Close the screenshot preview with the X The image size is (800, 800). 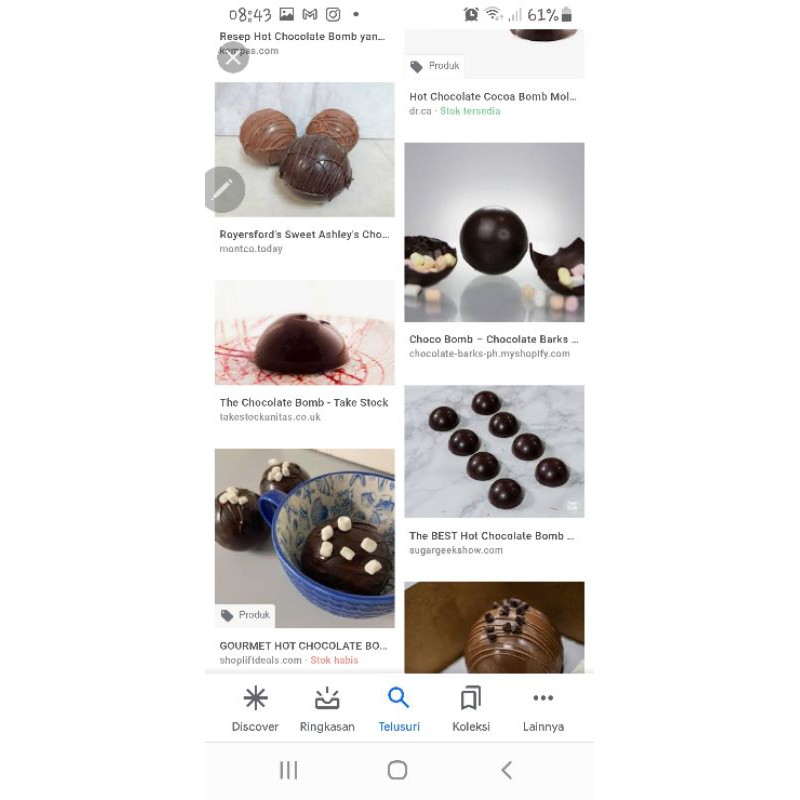pyautogui.click(x=232, y=57)
